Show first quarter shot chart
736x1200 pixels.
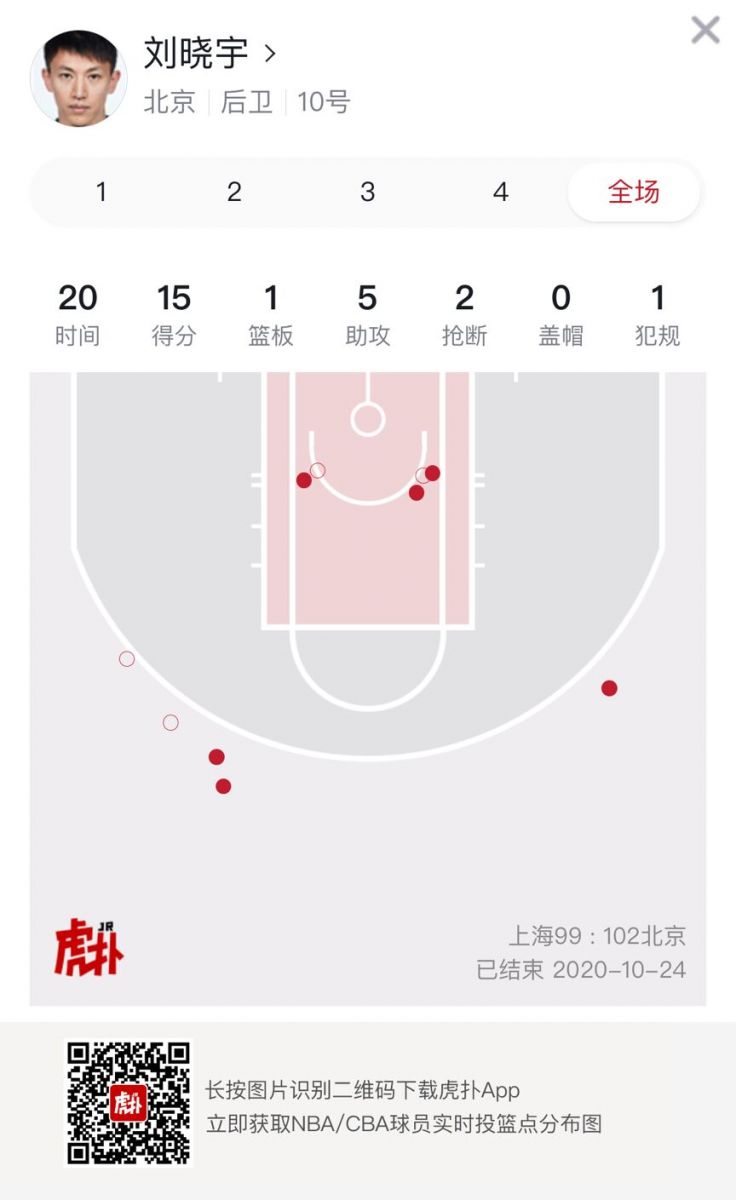point(101,192)
